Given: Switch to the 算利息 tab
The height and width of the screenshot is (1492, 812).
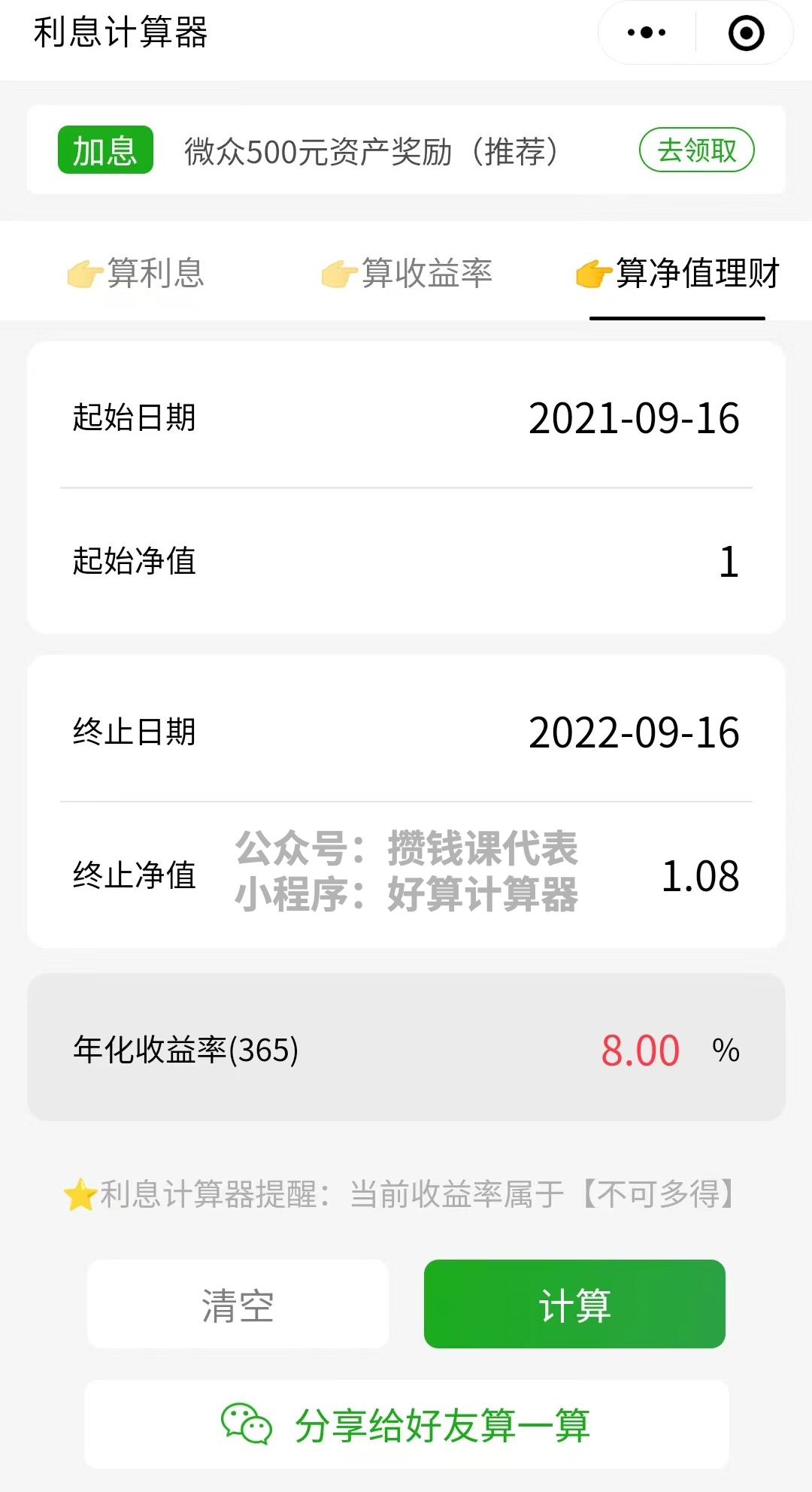Looking at the screenshot, I should tap(135, 274).
